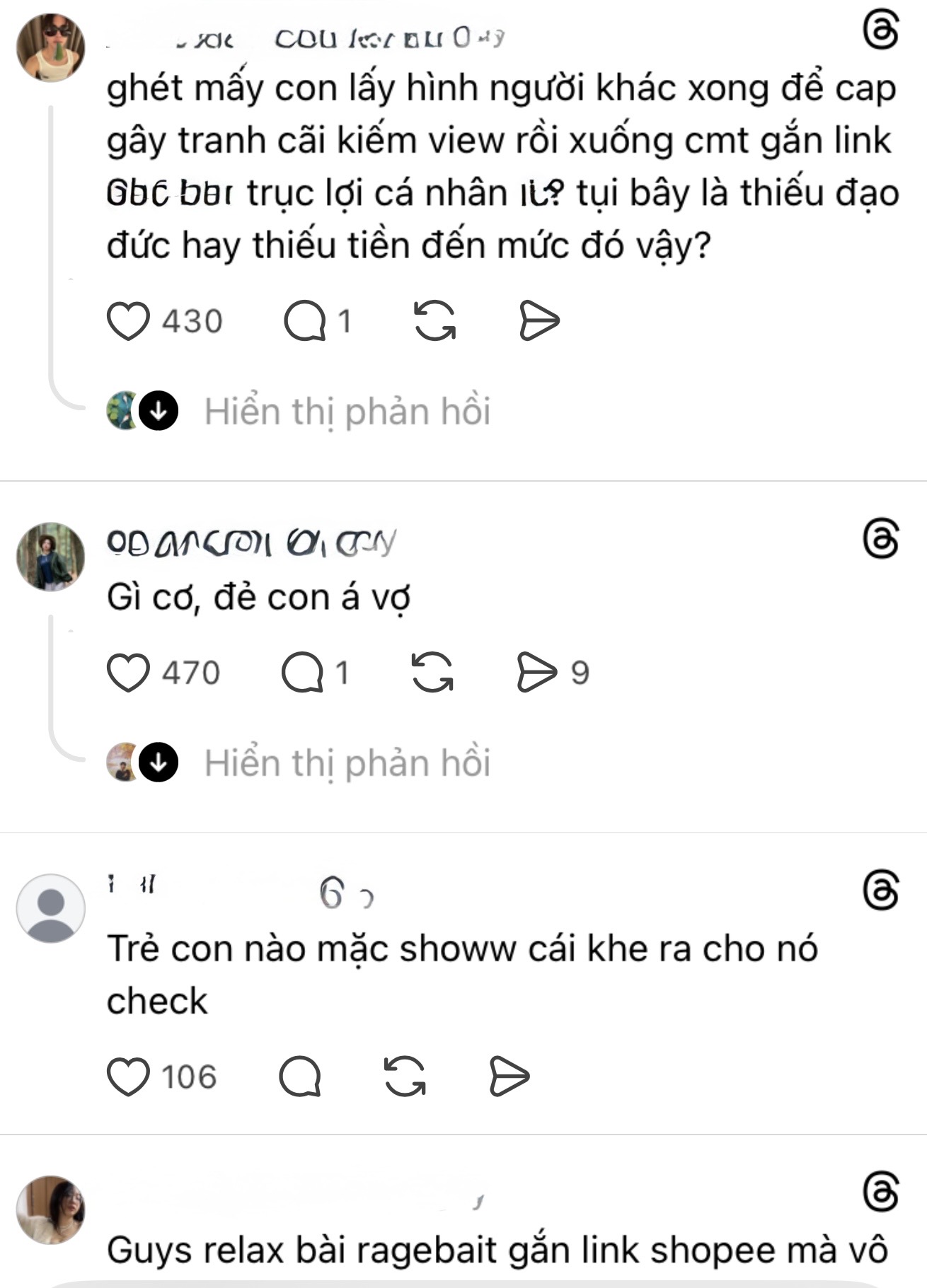The image size is (927, 1288).
Task: Share the third comment via send icon
Action: click(511, 1076)
